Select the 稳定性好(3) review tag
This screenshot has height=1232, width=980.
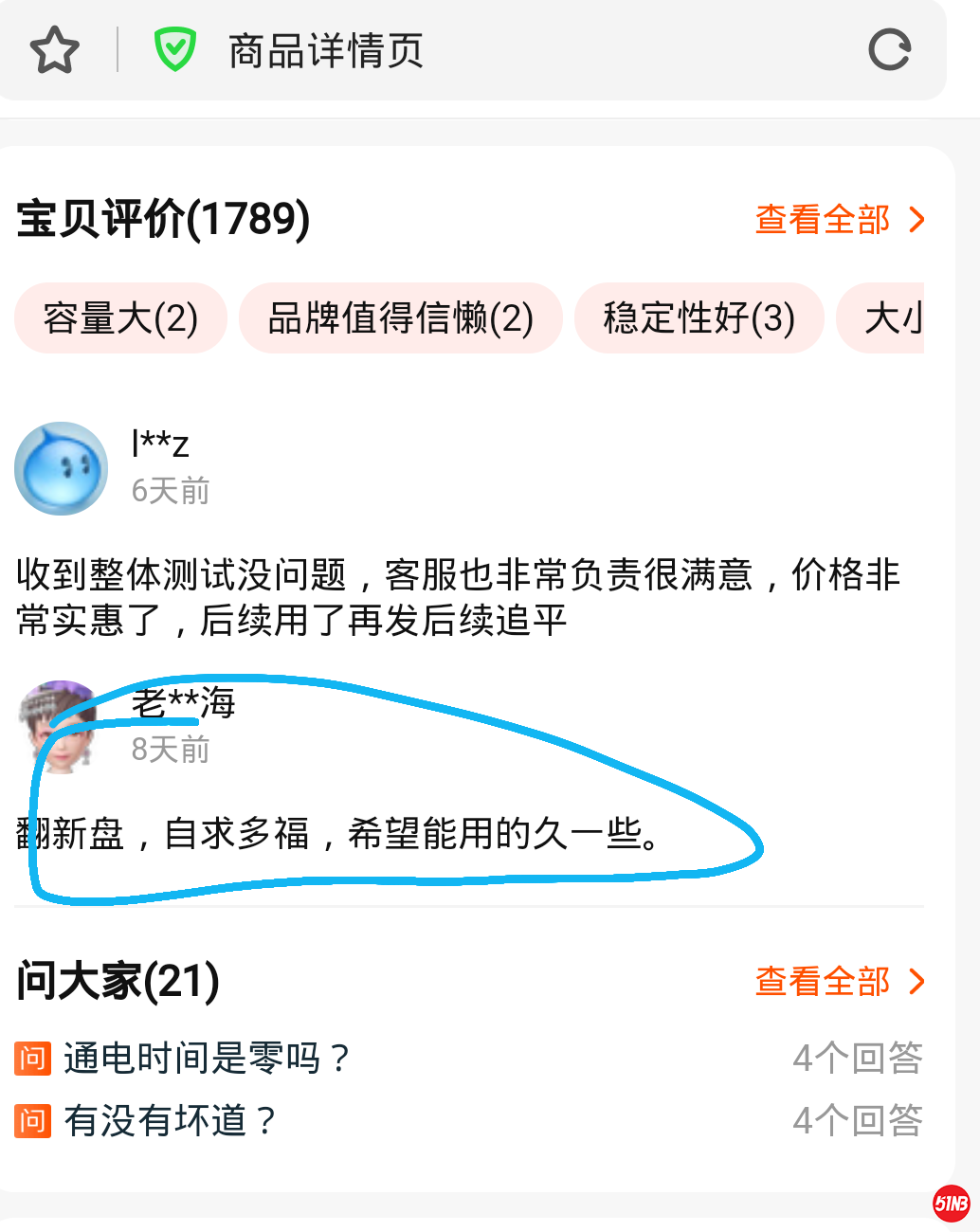pos(699,318)
